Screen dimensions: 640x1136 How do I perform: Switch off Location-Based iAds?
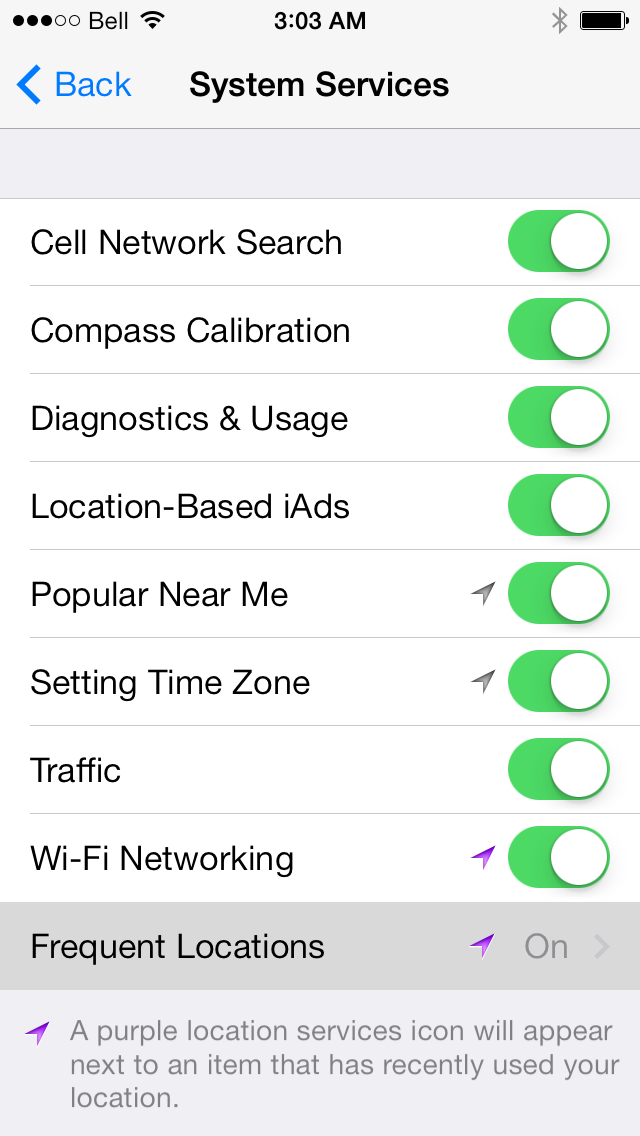(x=558, y=506)
